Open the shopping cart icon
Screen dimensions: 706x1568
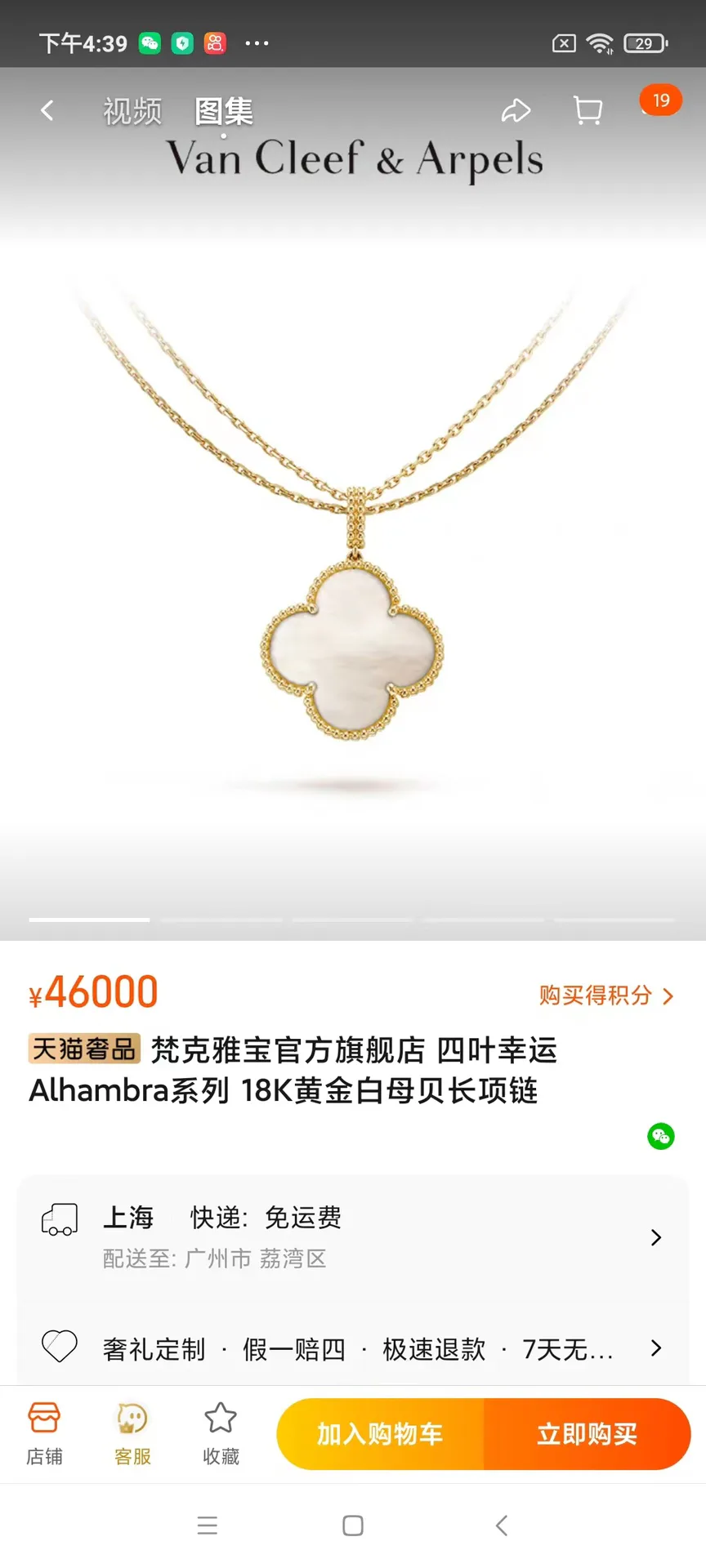tap(588, 110)
